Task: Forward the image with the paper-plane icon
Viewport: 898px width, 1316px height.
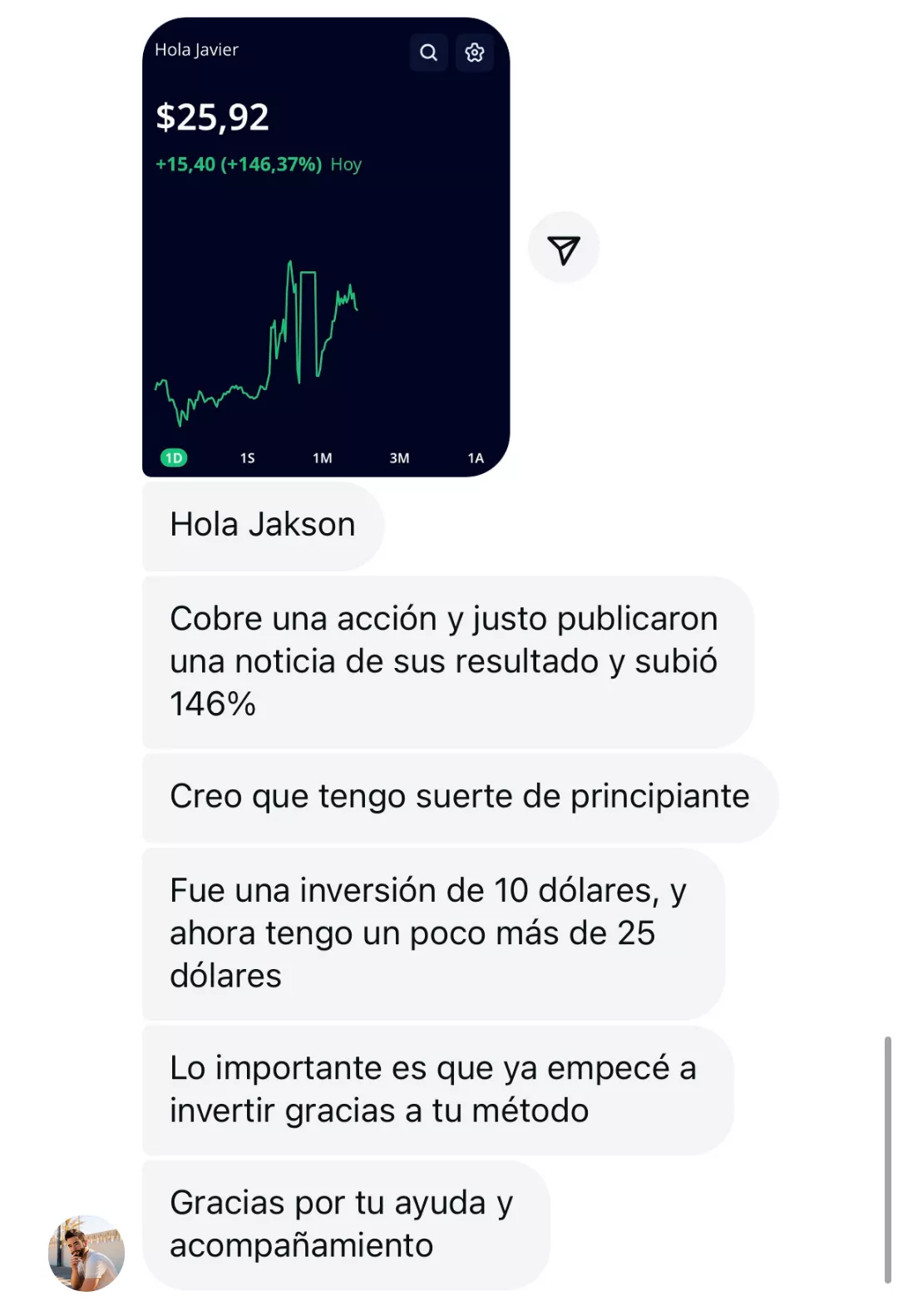Action: 563,249
